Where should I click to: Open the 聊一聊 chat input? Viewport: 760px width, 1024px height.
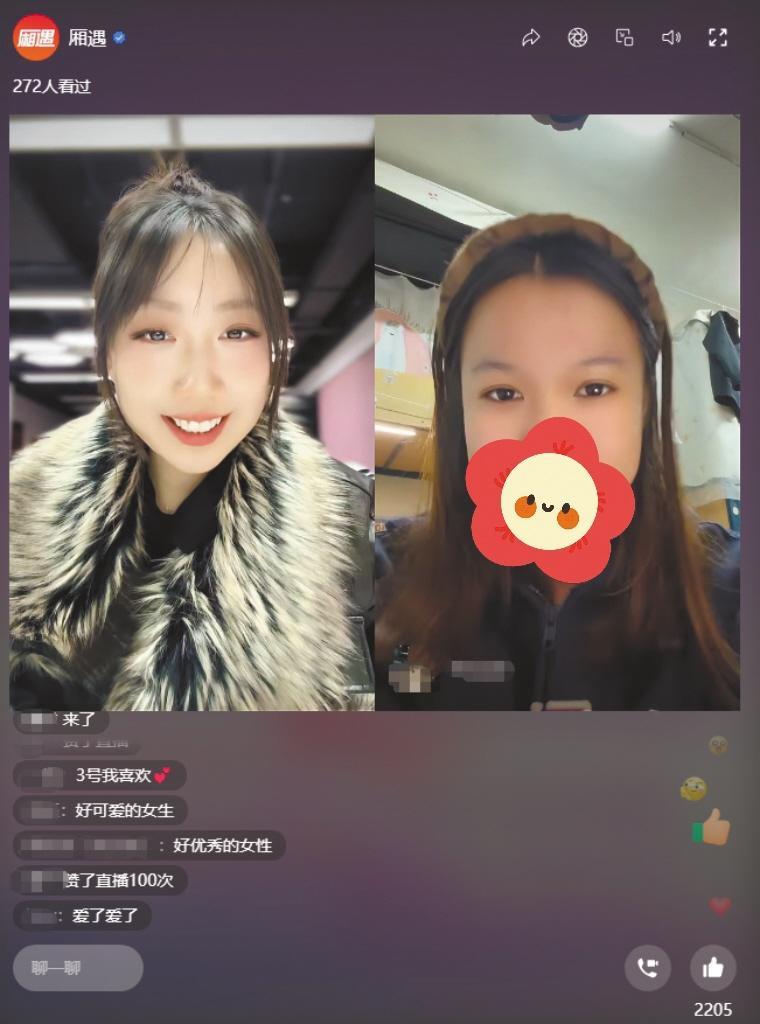point(78,968)
